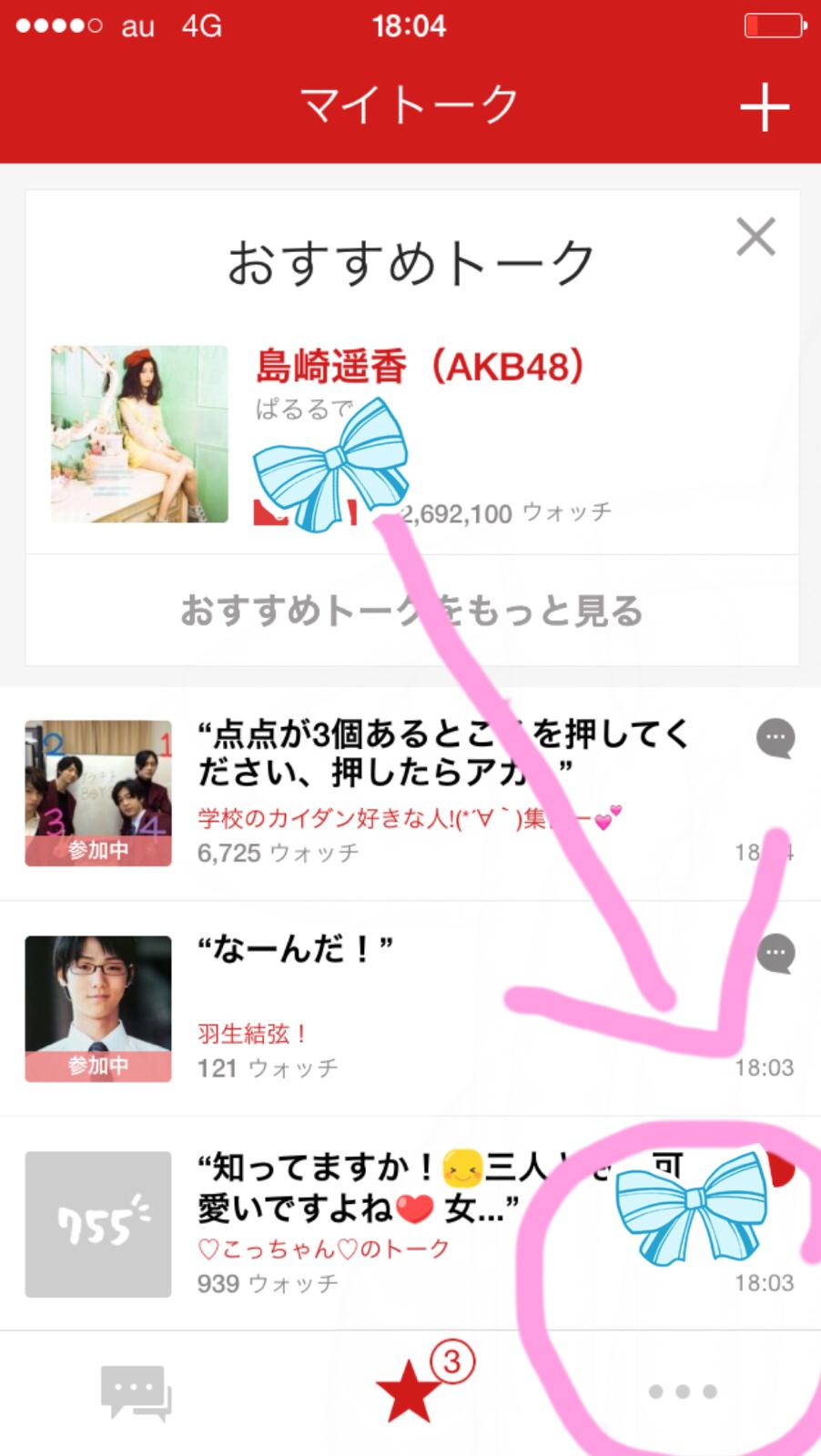Dismiss the おすすめトーク card

click(x=755, y=238)
